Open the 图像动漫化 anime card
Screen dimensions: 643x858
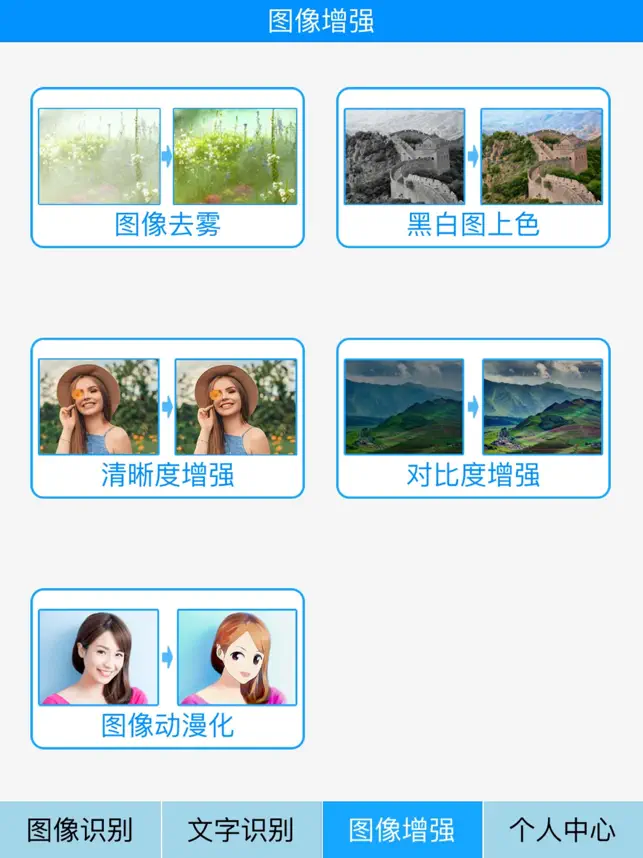pyautogui.click(x=167, y=668)
